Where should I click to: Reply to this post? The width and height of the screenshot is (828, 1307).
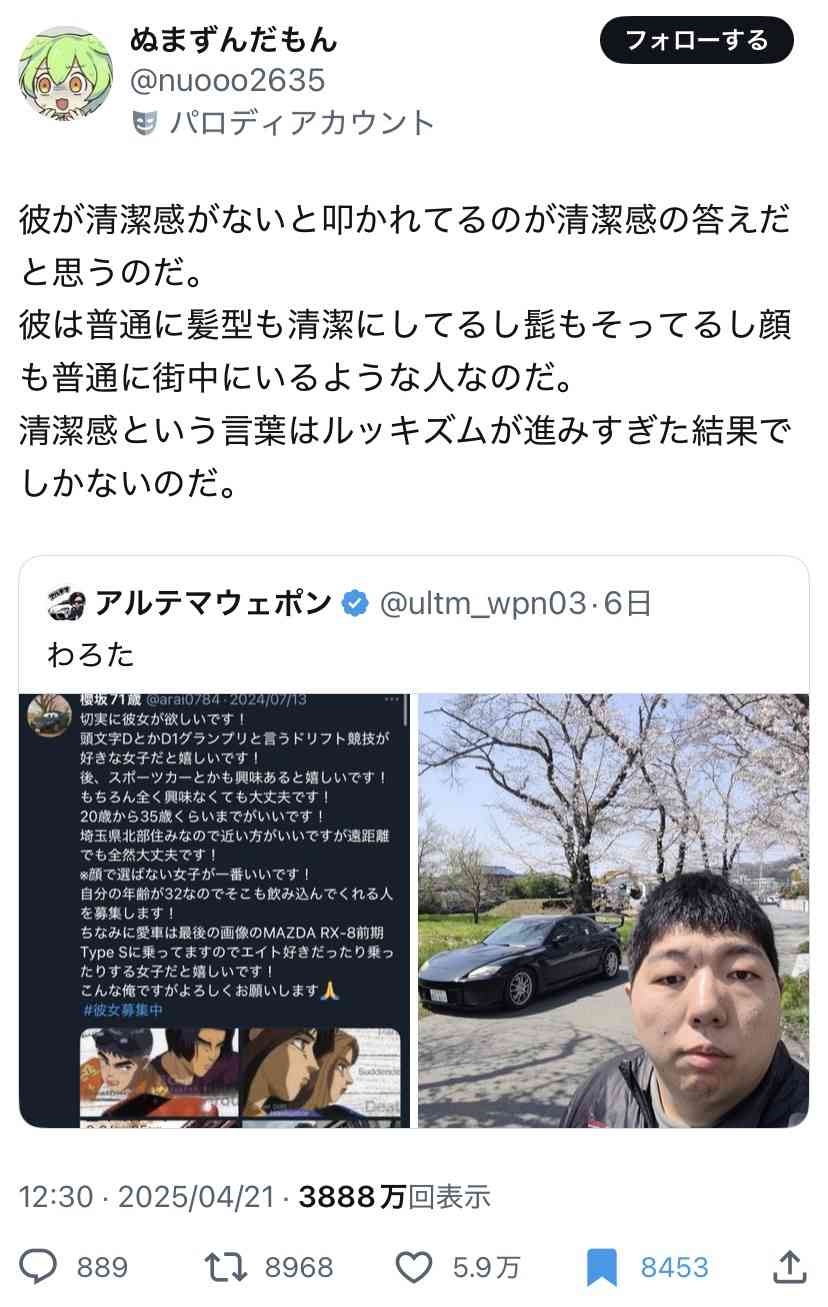[x=40, y=1267]
